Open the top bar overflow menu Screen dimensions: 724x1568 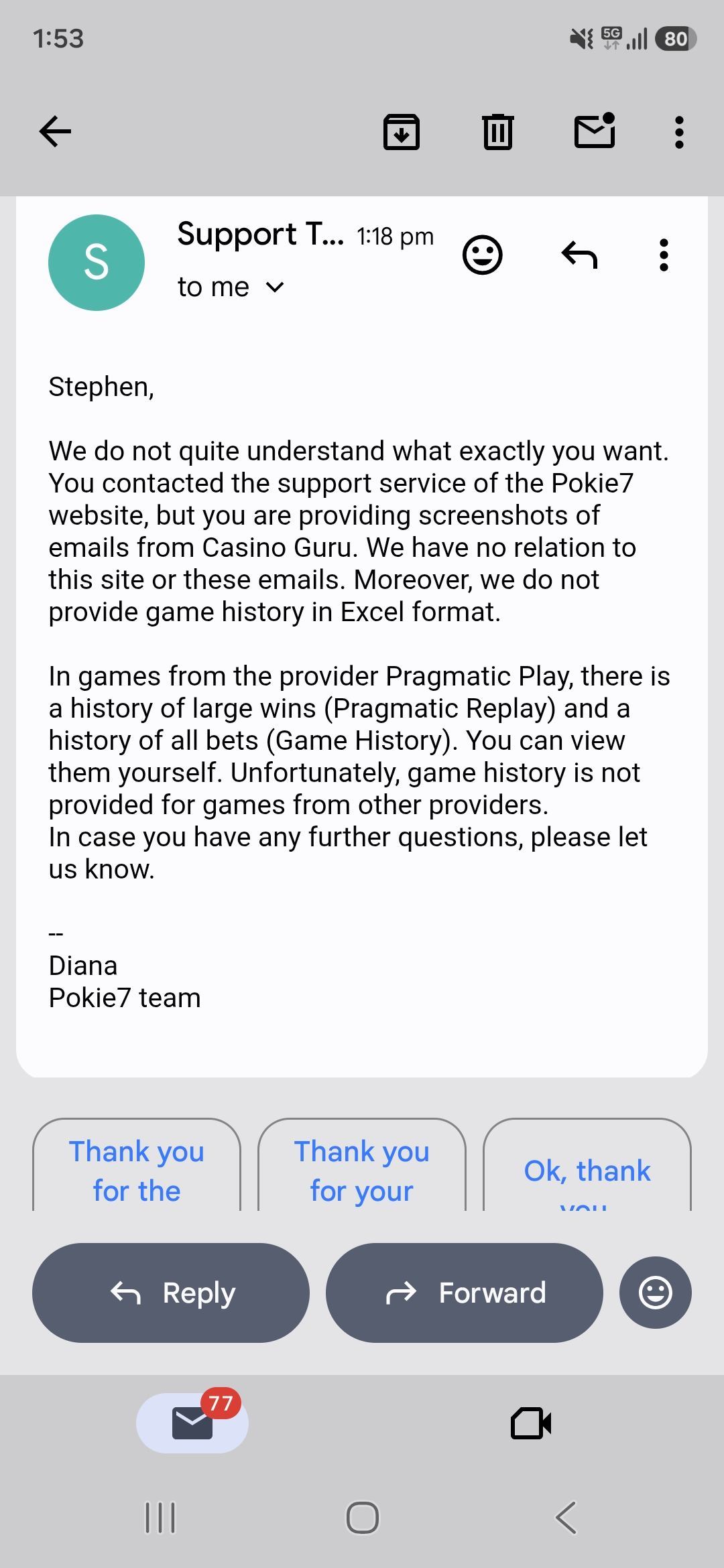[679, 132]
